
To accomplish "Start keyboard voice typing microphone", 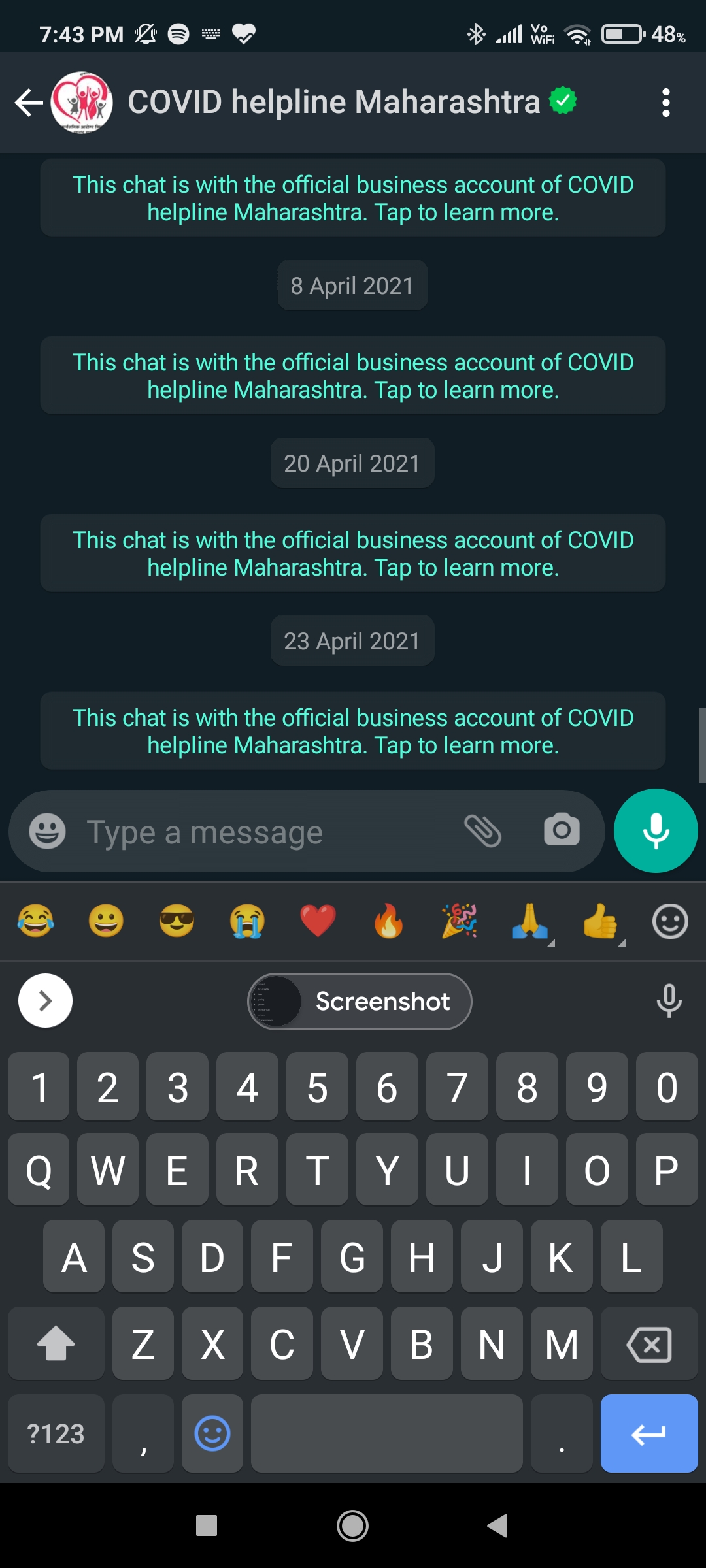I will point(669,1000).
